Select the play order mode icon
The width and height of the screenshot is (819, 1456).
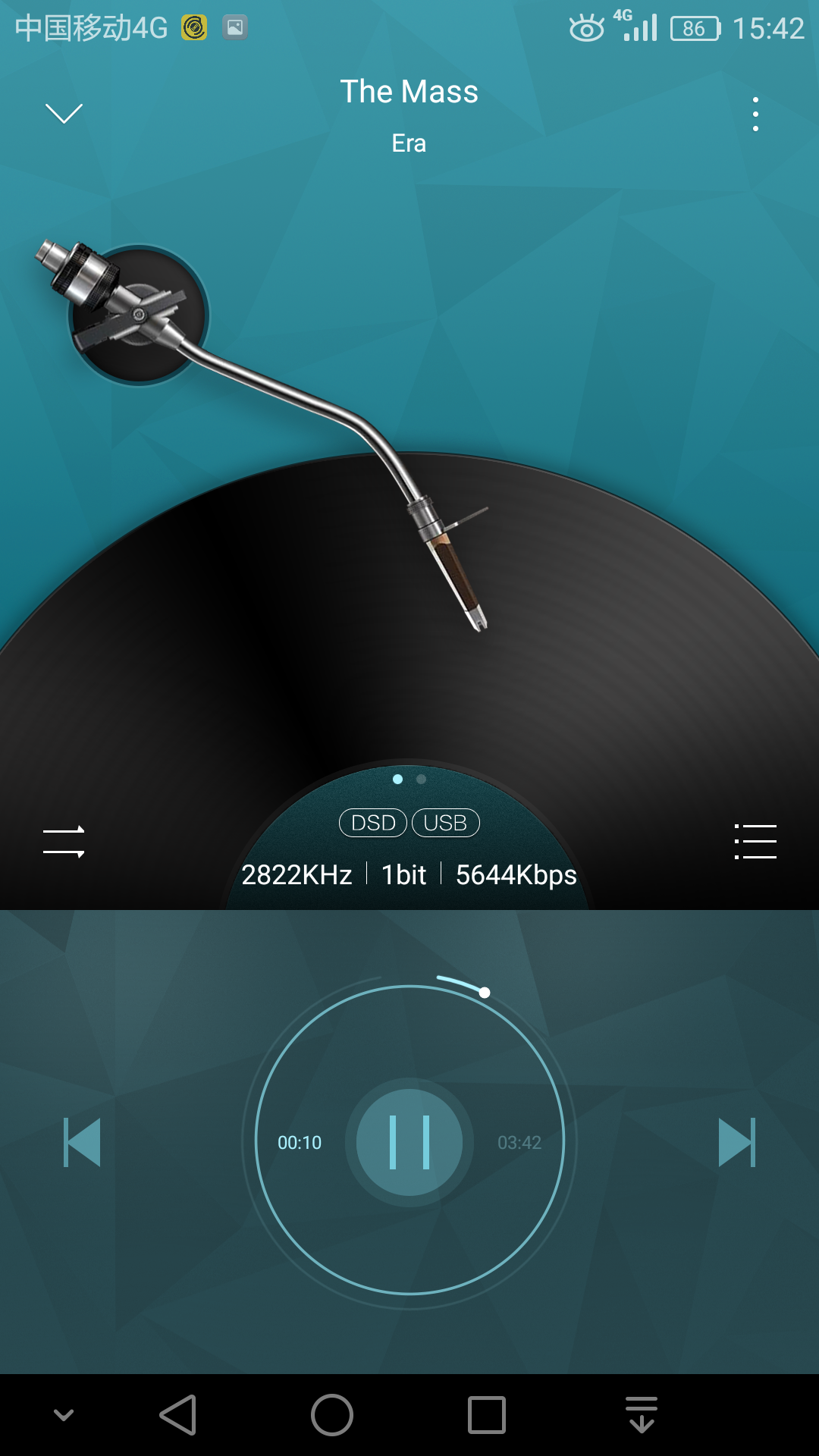(x=64, y=841)
